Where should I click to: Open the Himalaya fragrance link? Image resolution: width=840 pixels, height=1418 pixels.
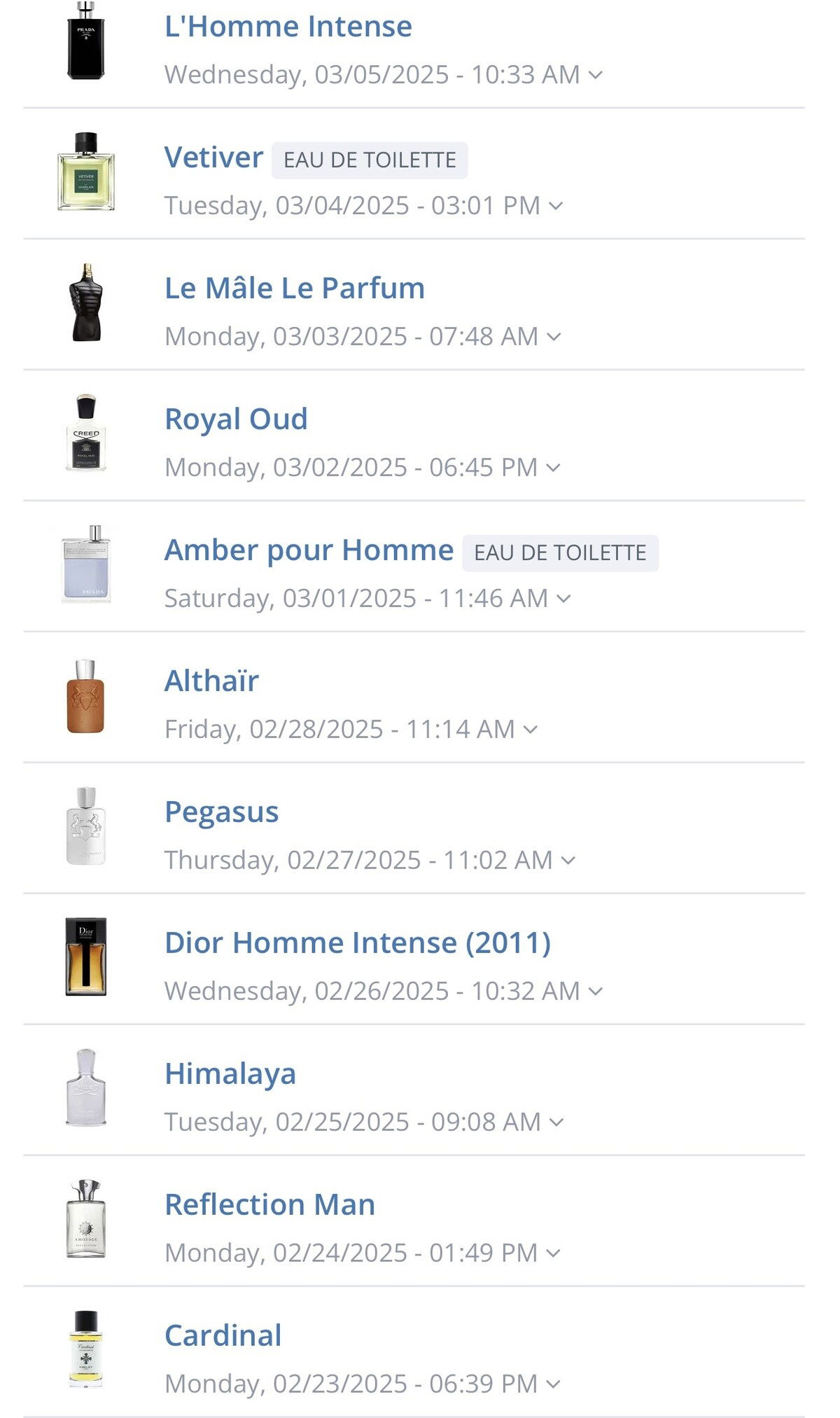tap(230, 1074)
